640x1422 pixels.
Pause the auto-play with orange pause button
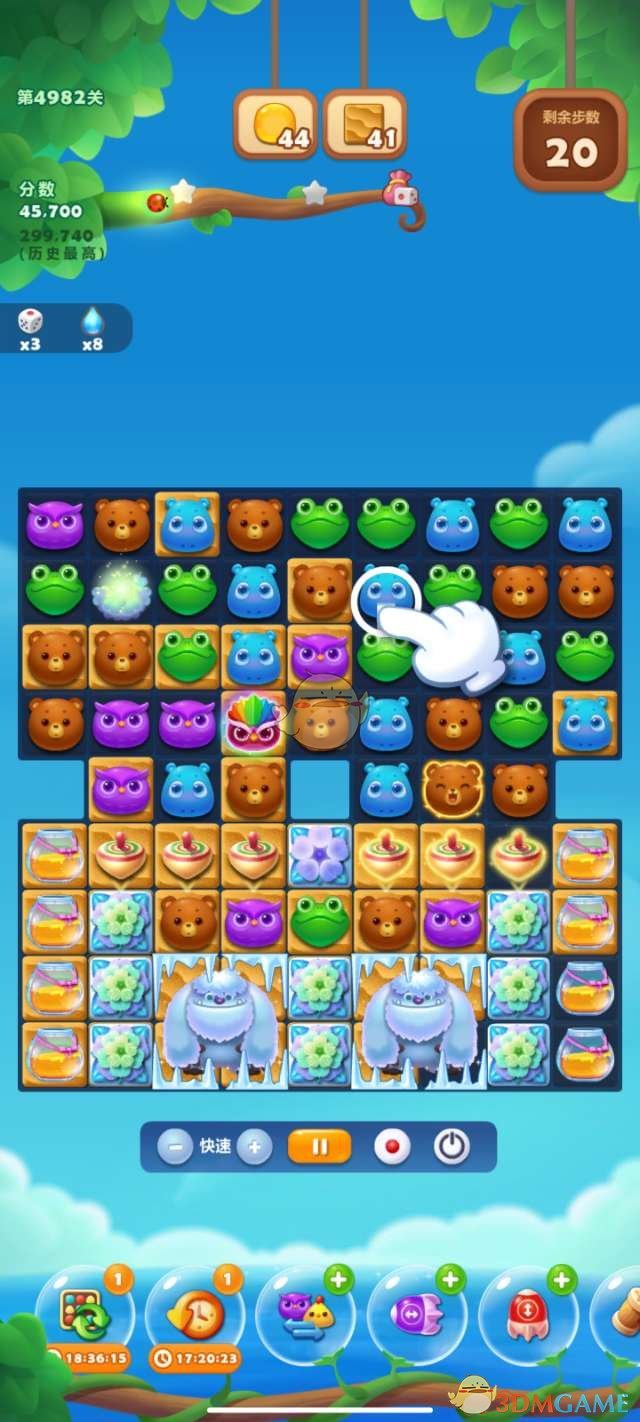[x=319, y=1147]
